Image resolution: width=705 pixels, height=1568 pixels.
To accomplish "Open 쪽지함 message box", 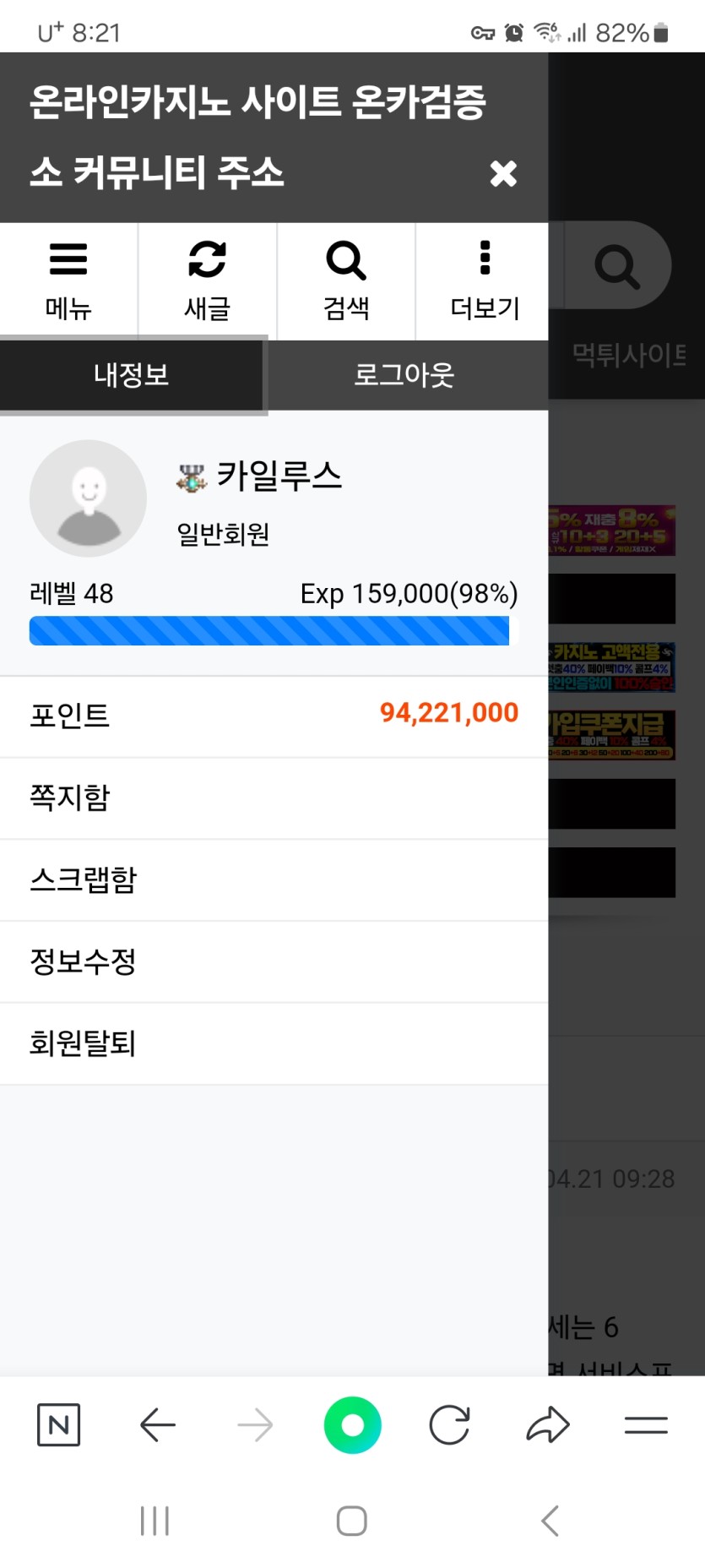I will pos(274,798).
